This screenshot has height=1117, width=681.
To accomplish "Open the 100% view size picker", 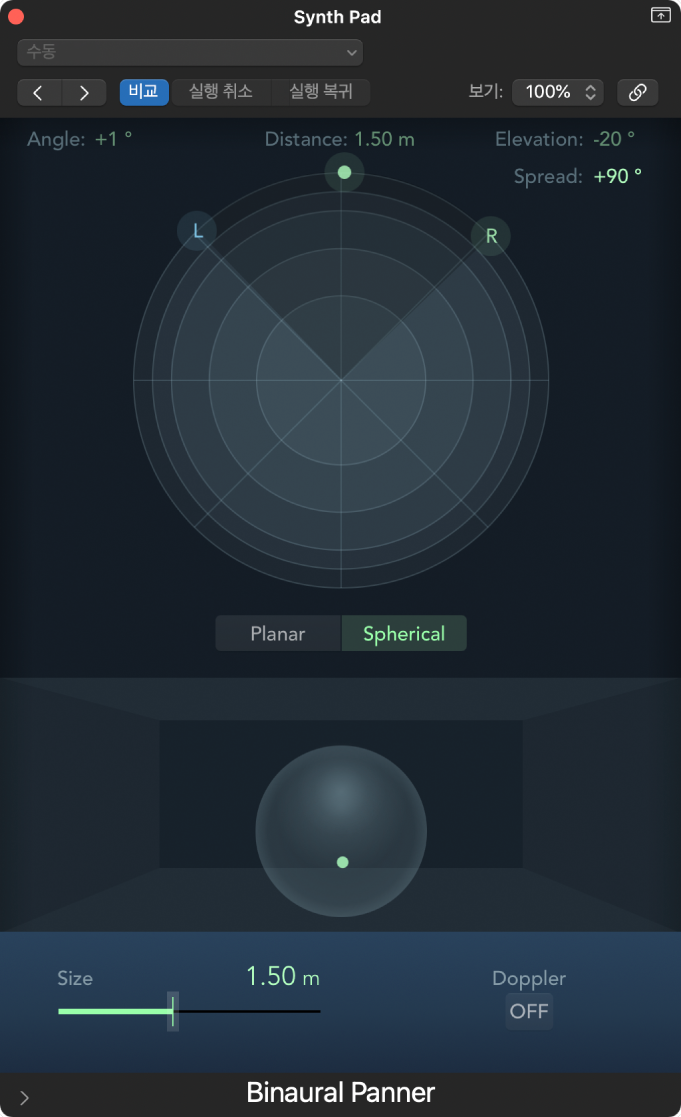I will click(x=558, y=92).
